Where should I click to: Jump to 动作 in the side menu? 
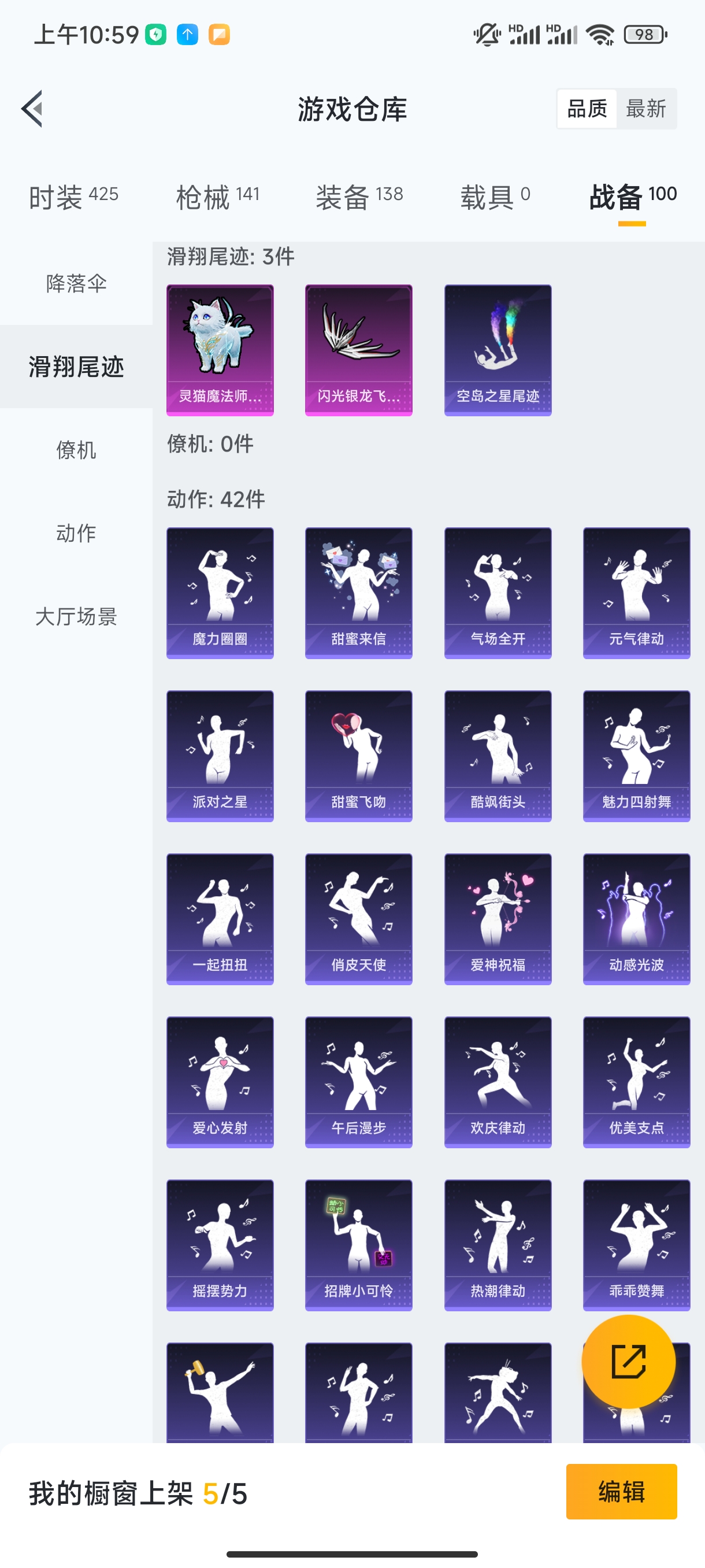(76, 533)
